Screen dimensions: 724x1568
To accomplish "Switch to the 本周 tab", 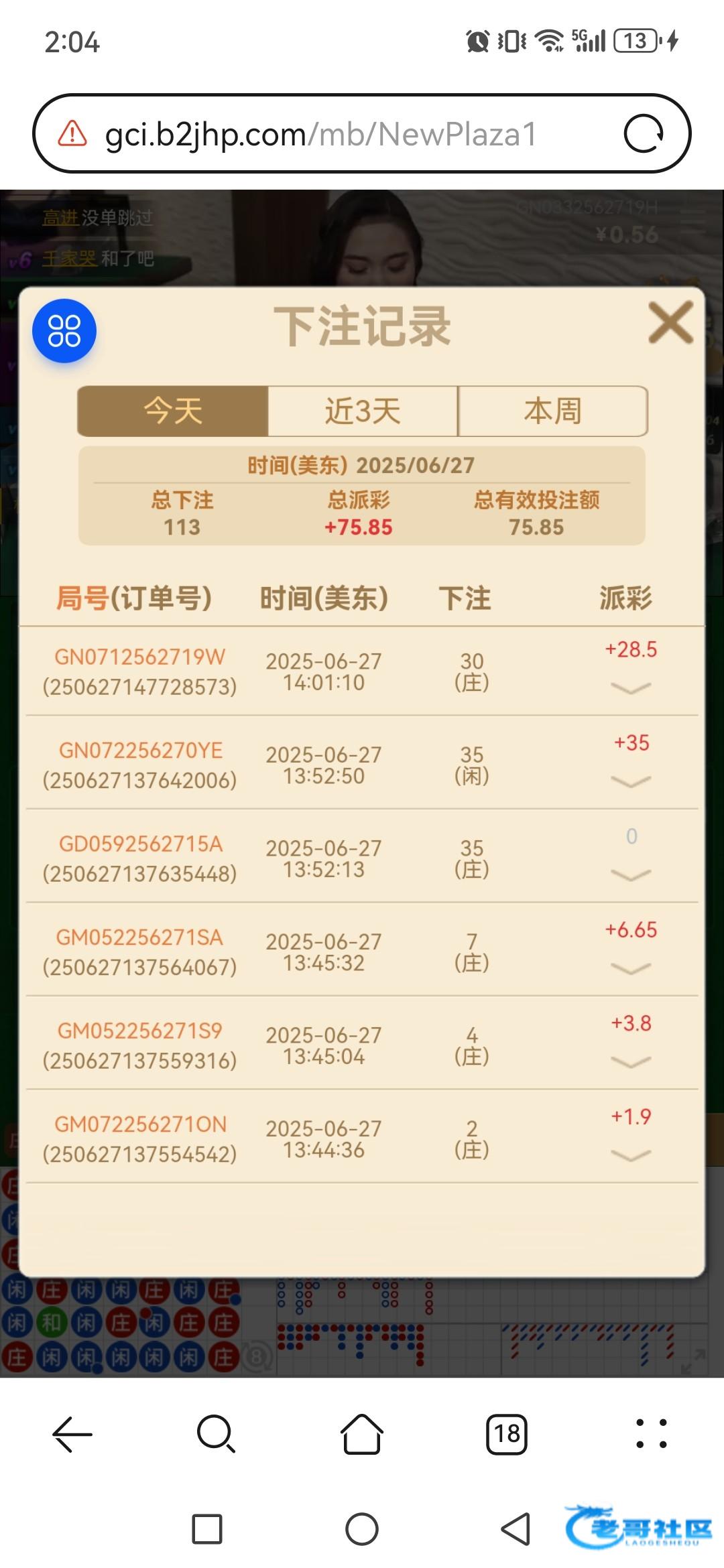I will 552,411.
